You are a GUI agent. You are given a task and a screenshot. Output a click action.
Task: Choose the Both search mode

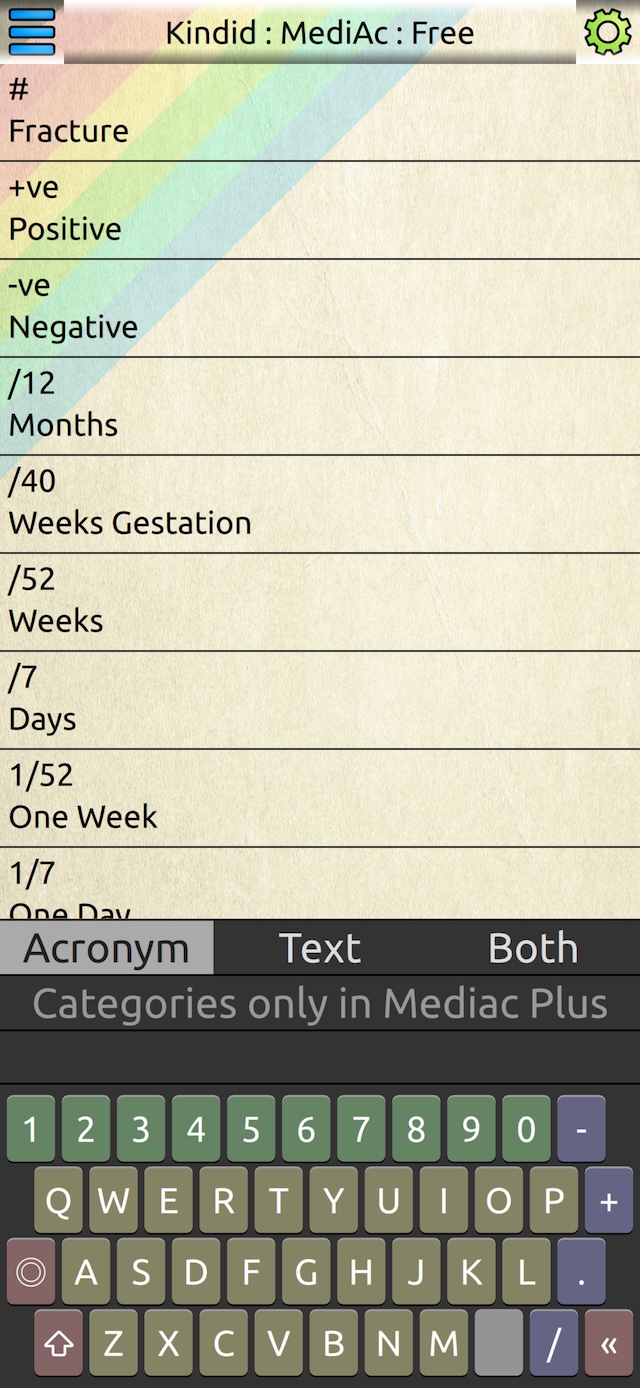coord(532,948)
